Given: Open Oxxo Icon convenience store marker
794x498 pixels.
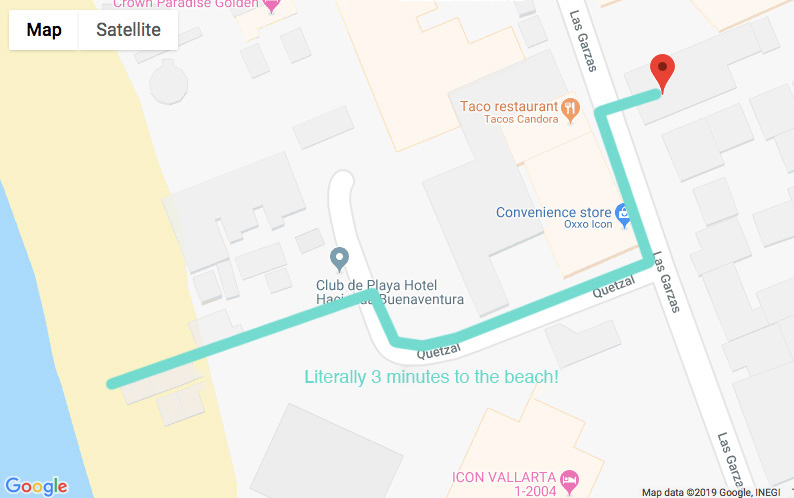Looking at the screenshot, I should click(623, 212).
